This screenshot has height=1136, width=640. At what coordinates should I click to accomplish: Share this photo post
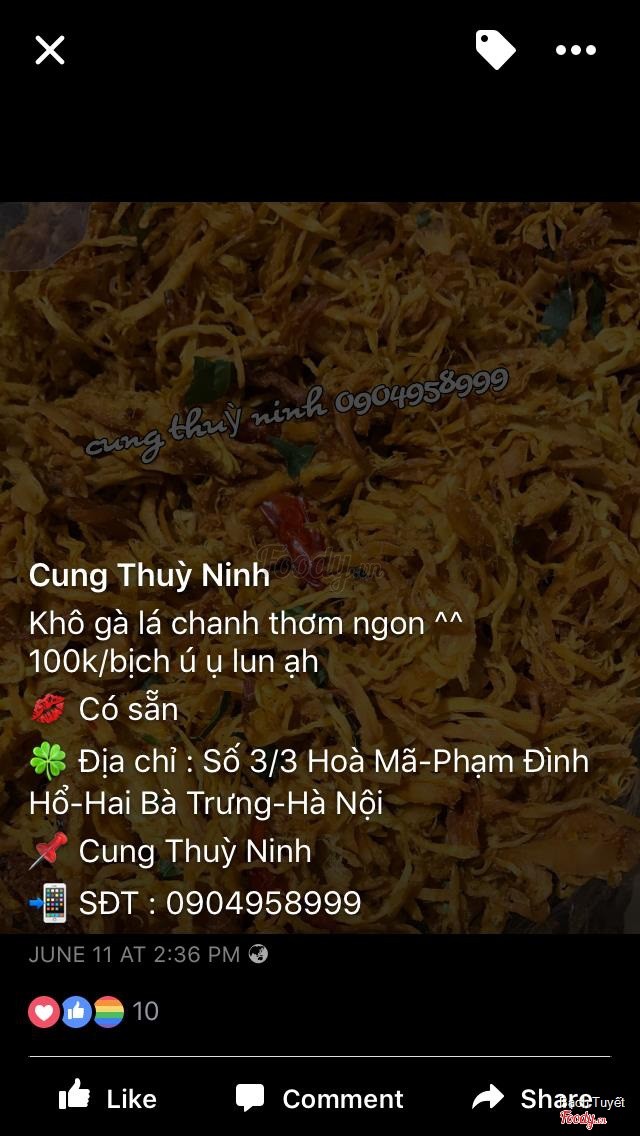[532, 1098]
